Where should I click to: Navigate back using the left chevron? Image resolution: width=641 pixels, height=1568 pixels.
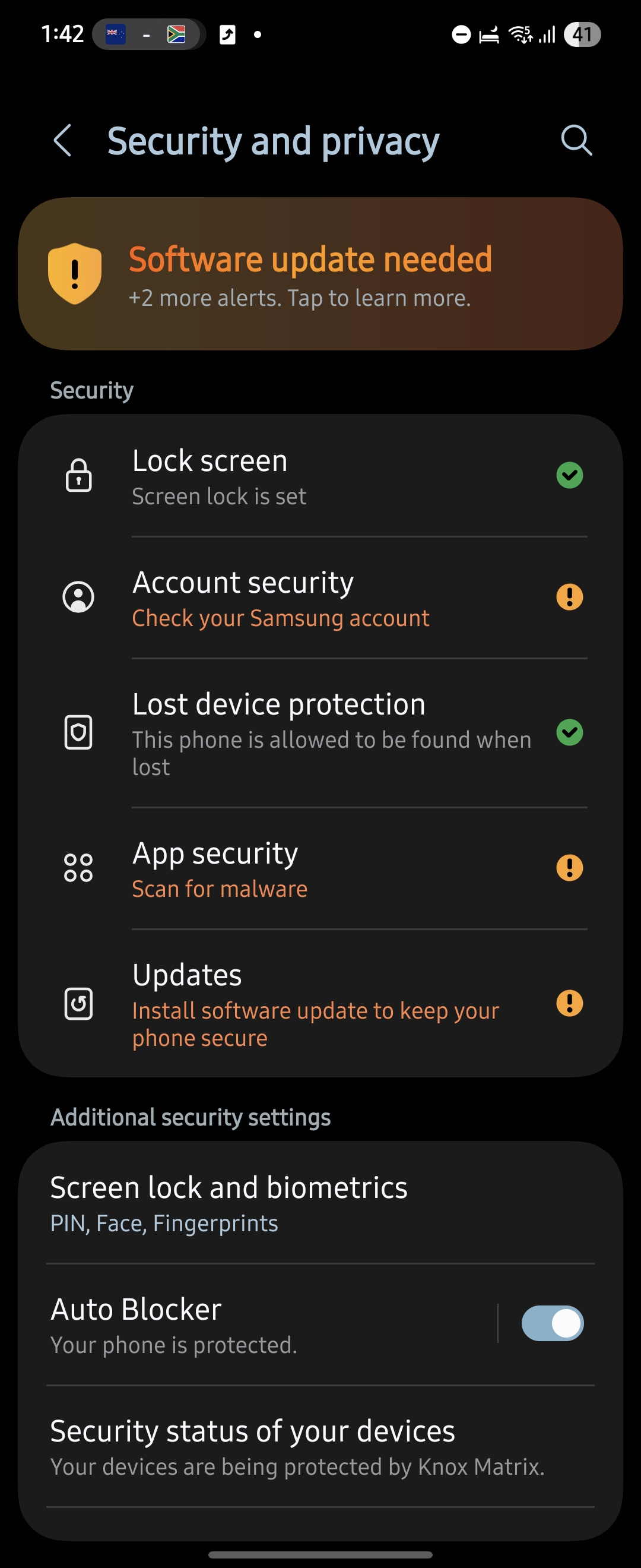tap(63, 141)
